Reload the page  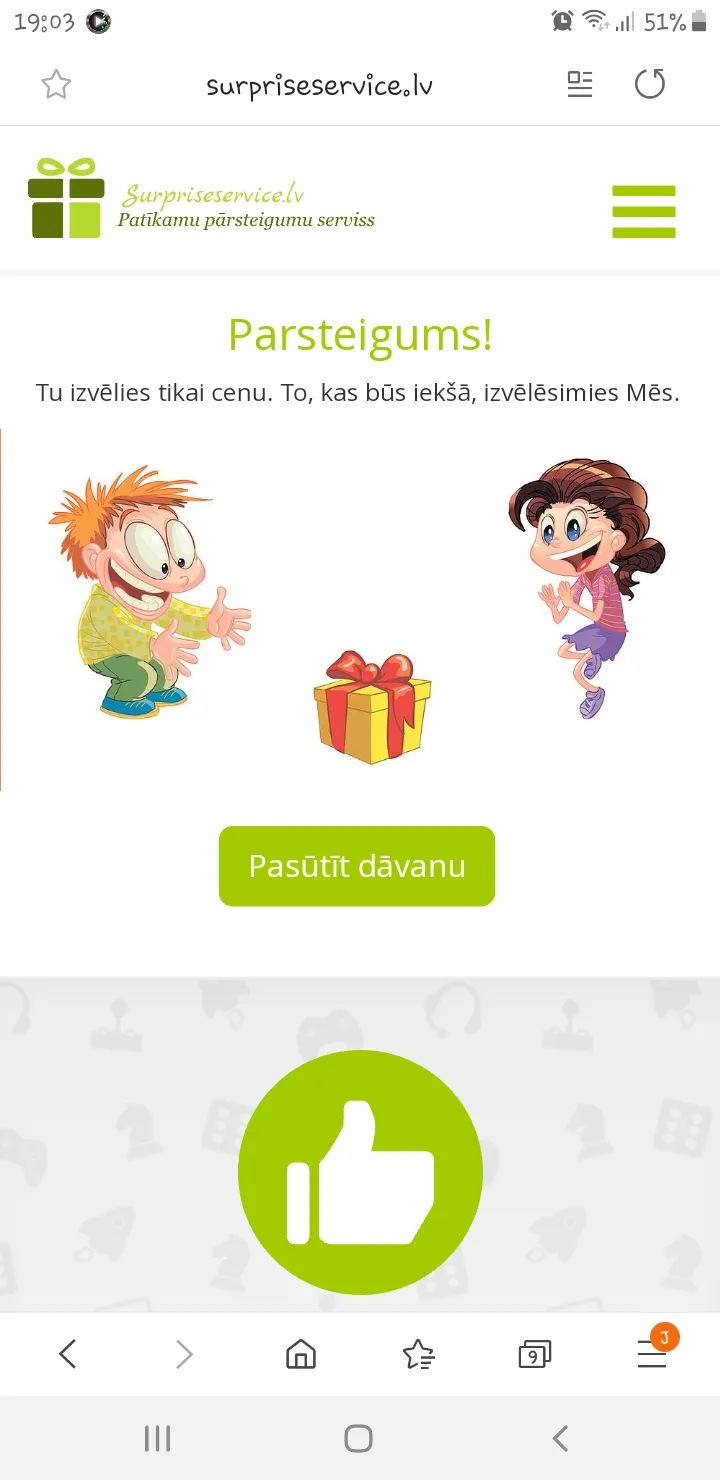(x=650, y=84)
